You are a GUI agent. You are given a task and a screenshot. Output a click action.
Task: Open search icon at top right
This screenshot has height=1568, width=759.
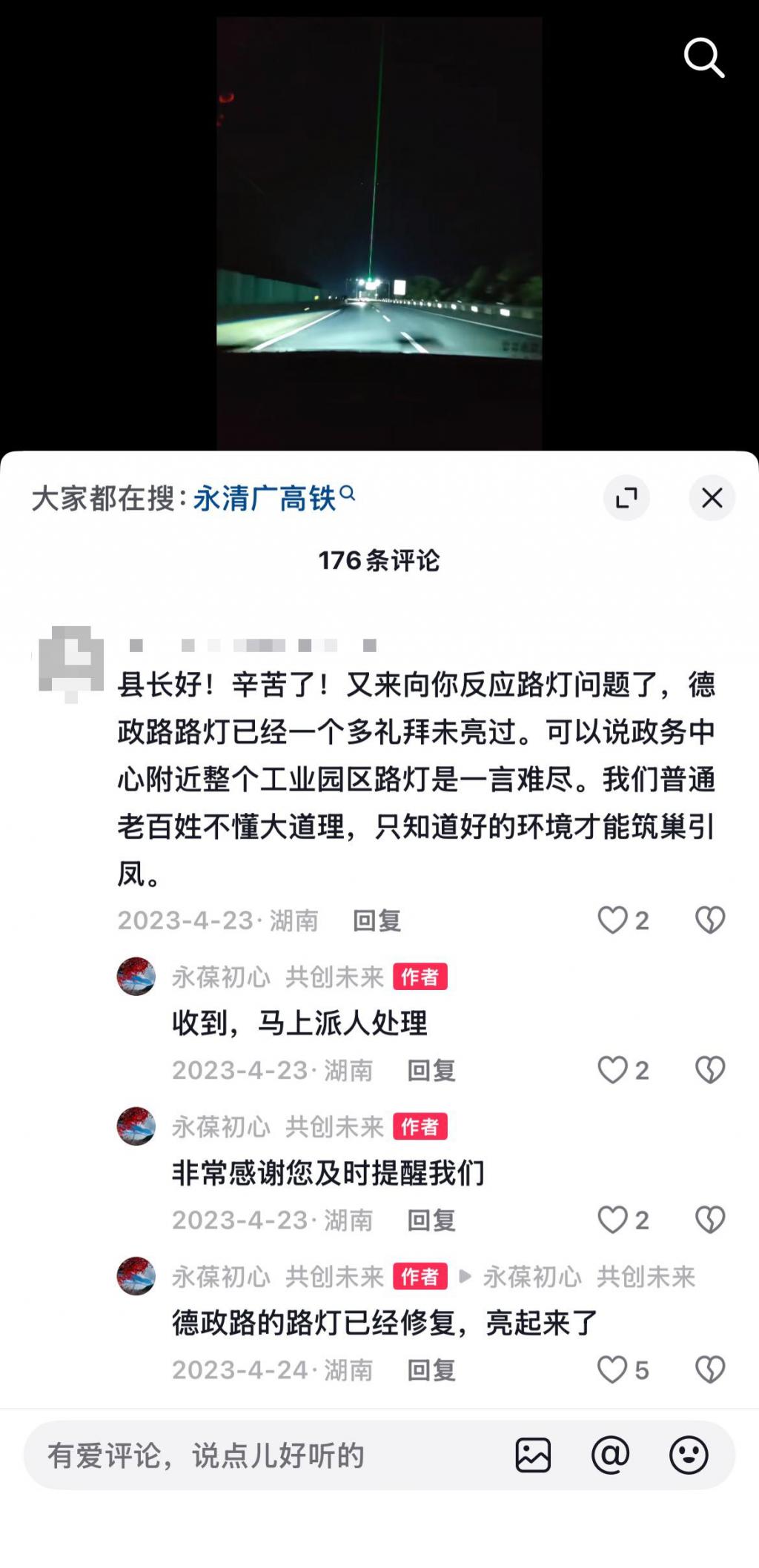click(703, 58)
